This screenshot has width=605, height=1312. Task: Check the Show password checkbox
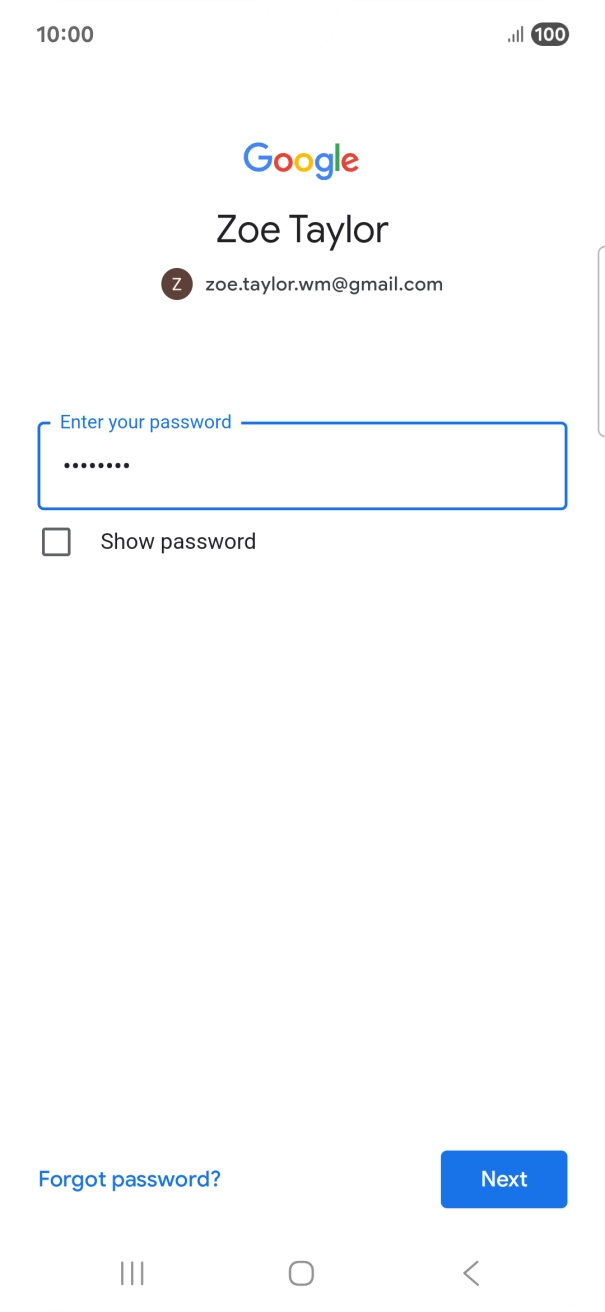[57, 542]
